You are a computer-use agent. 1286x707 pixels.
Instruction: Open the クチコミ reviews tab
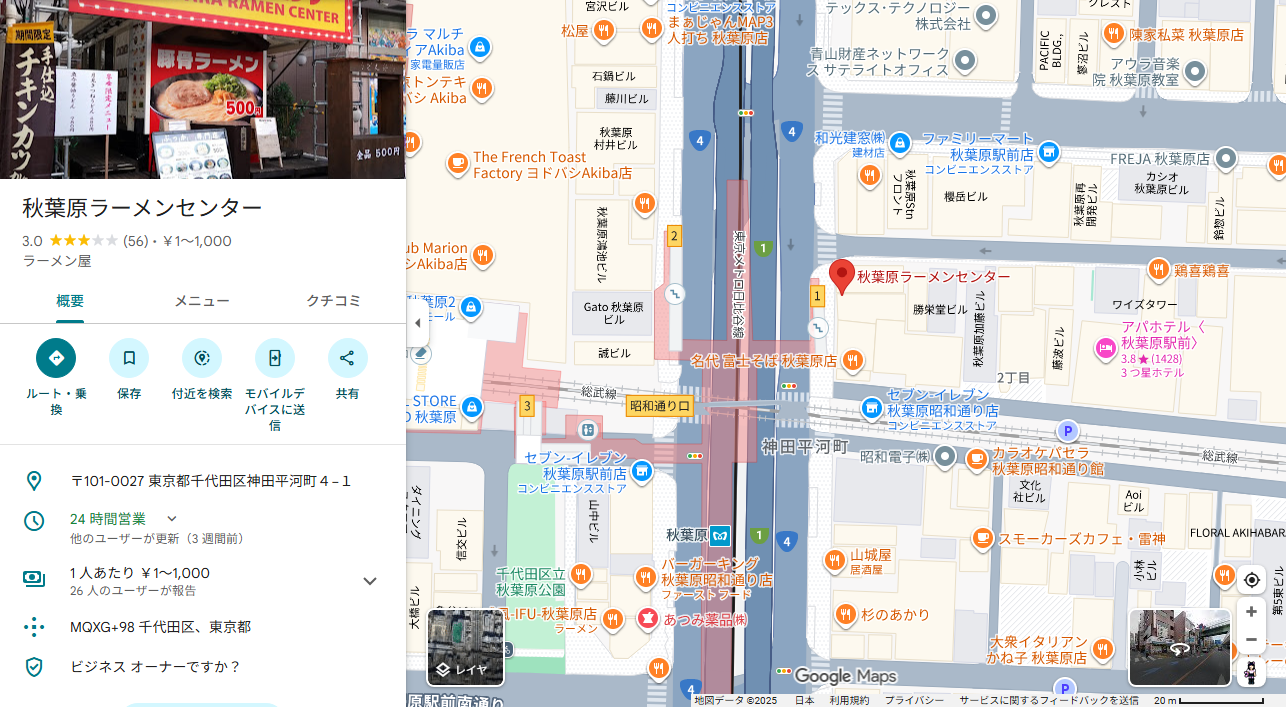333,301
